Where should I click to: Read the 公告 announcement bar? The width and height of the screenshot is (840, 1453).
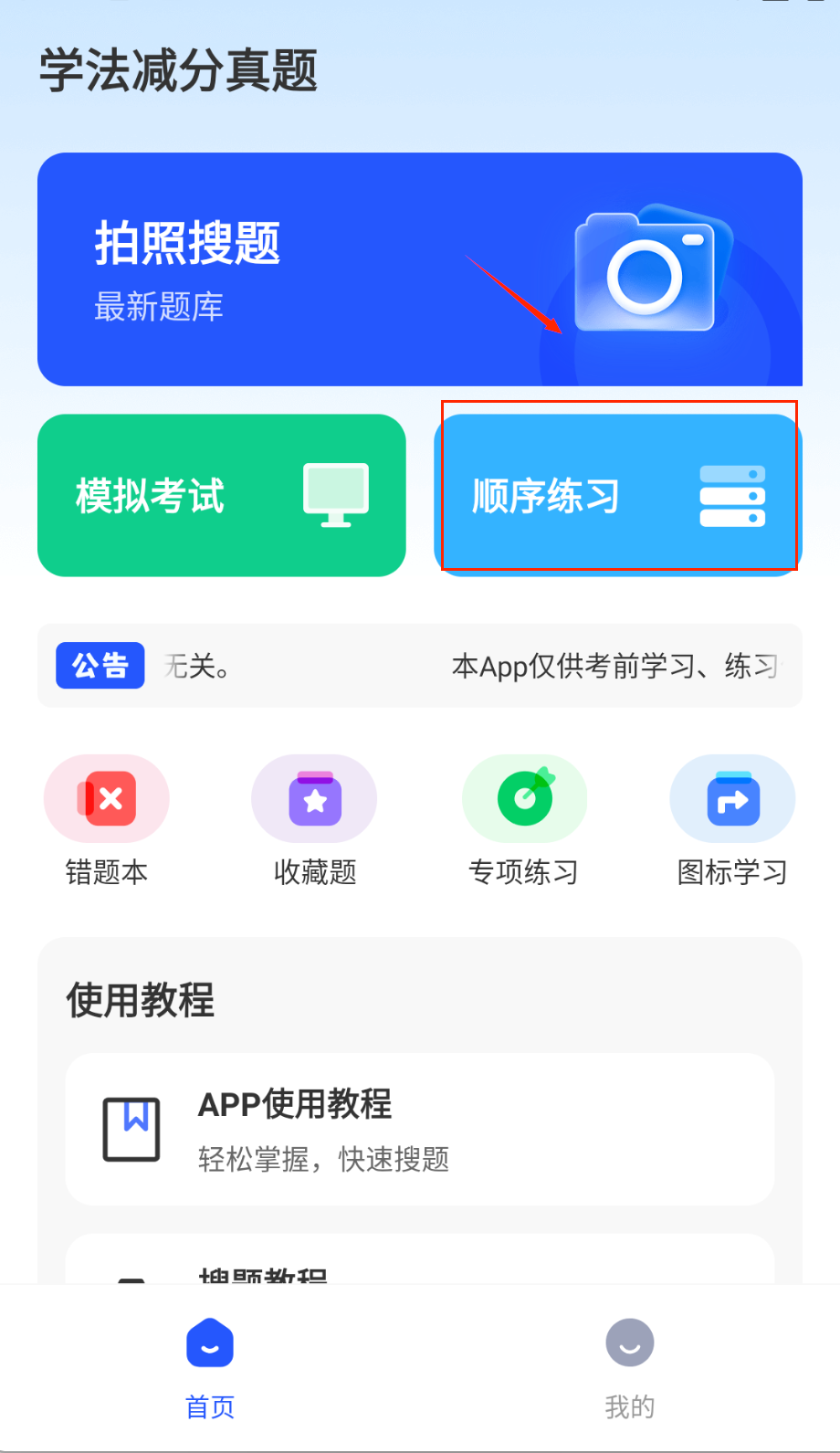click(419, 666)
